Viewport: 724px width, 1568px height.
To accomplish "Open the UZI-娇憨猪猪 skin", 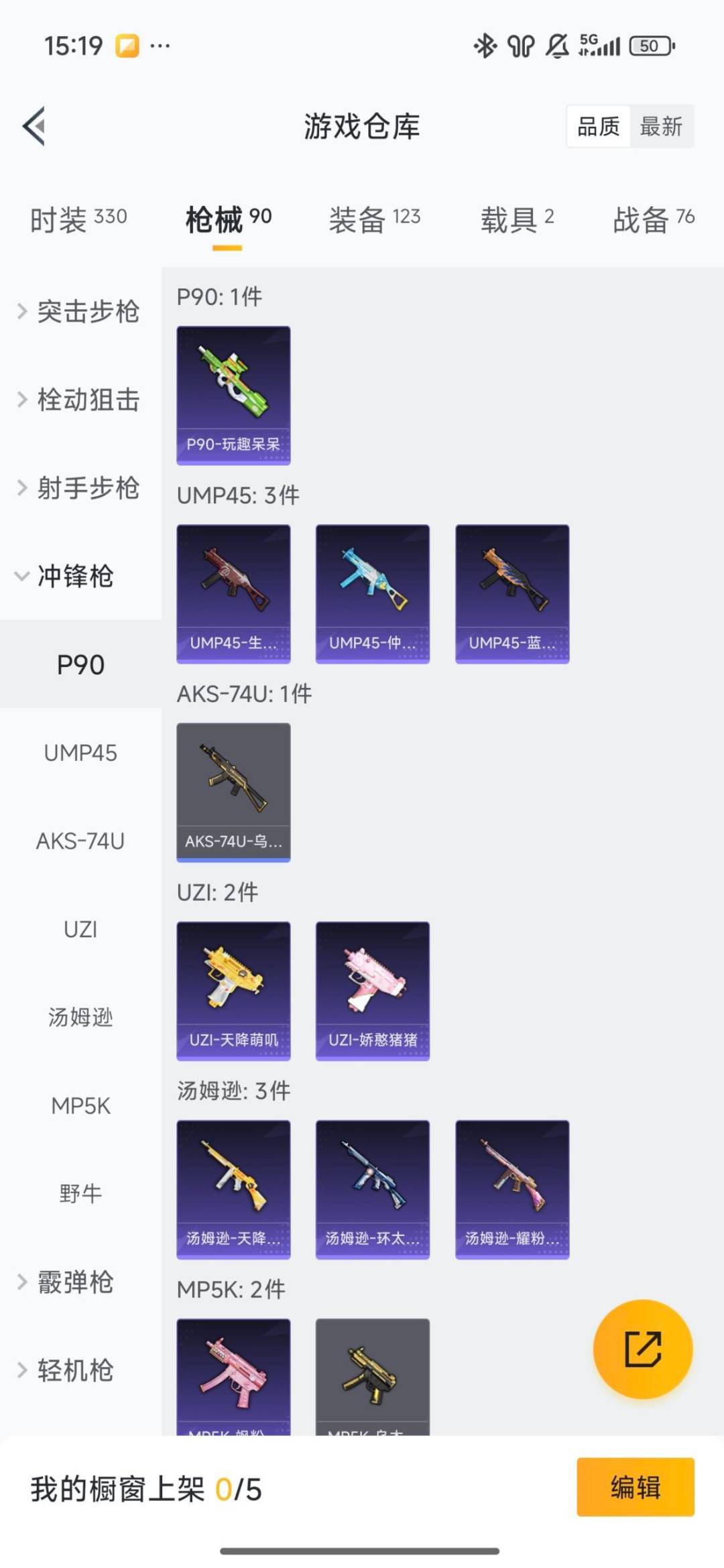I will point(373,990).
